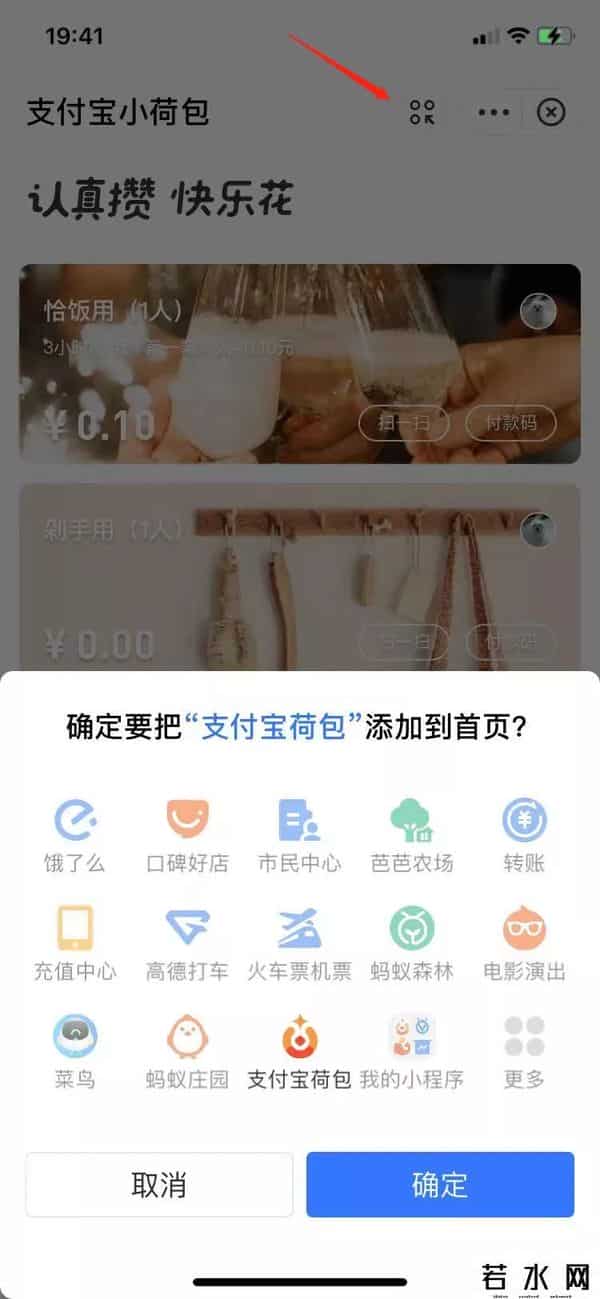Choose the 充值中心 icon
Screen dimensions: 600x1299
pos(75,929)
